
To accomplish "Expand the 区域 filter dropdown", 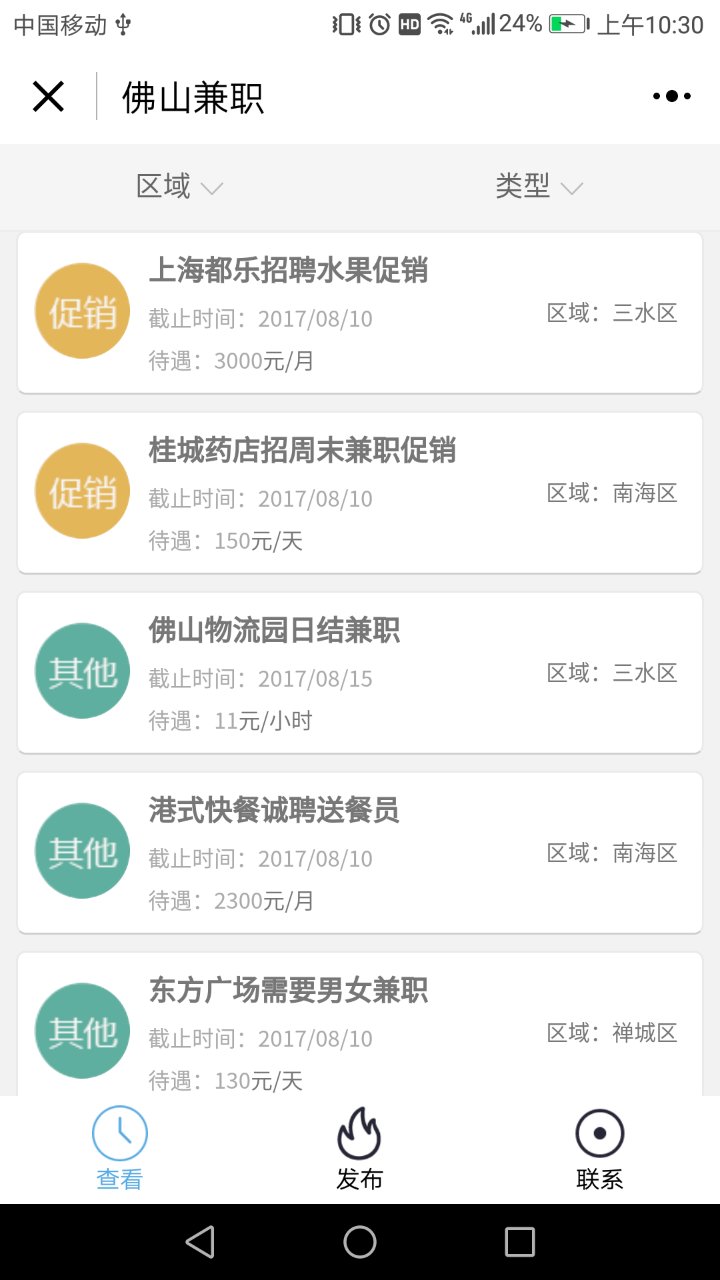I will [x=180, y=187].
